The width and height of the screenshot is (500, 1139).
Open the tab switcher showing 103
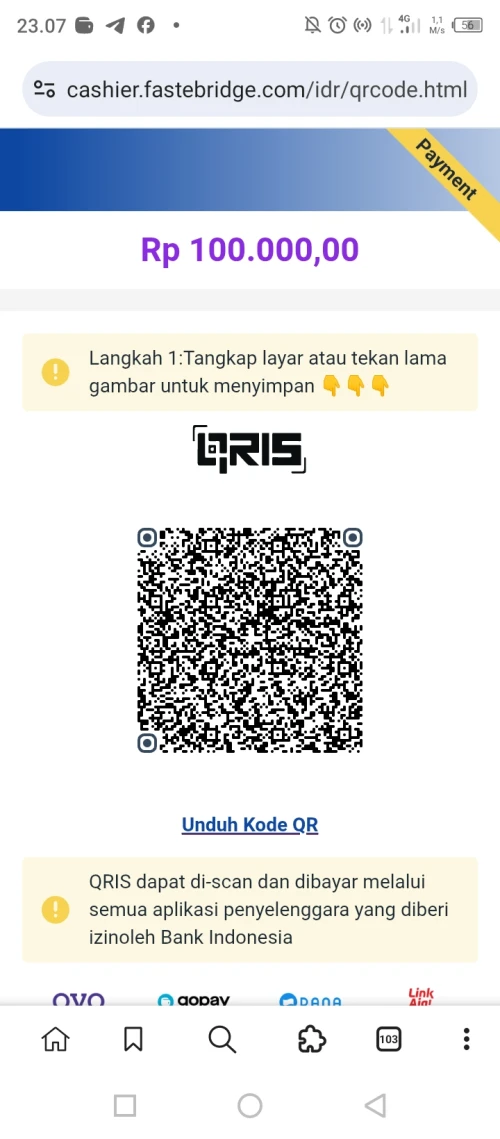click(389, 1039)
